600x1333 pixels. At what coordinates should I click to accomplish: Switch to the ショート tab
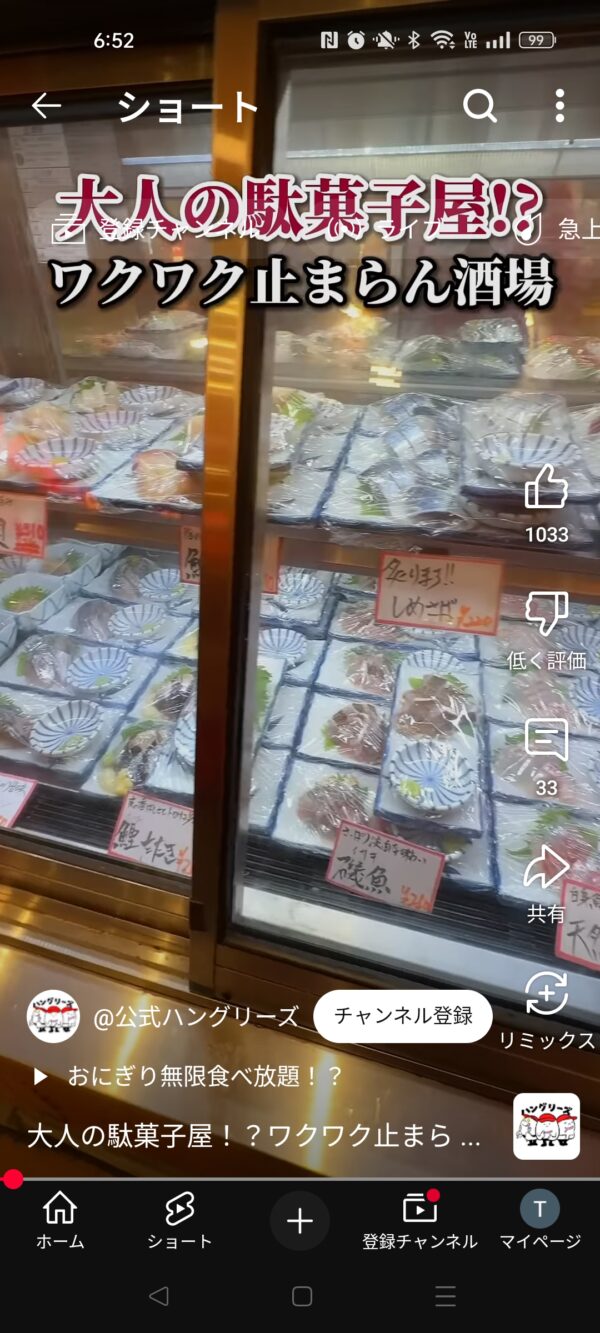(180, 1221)
